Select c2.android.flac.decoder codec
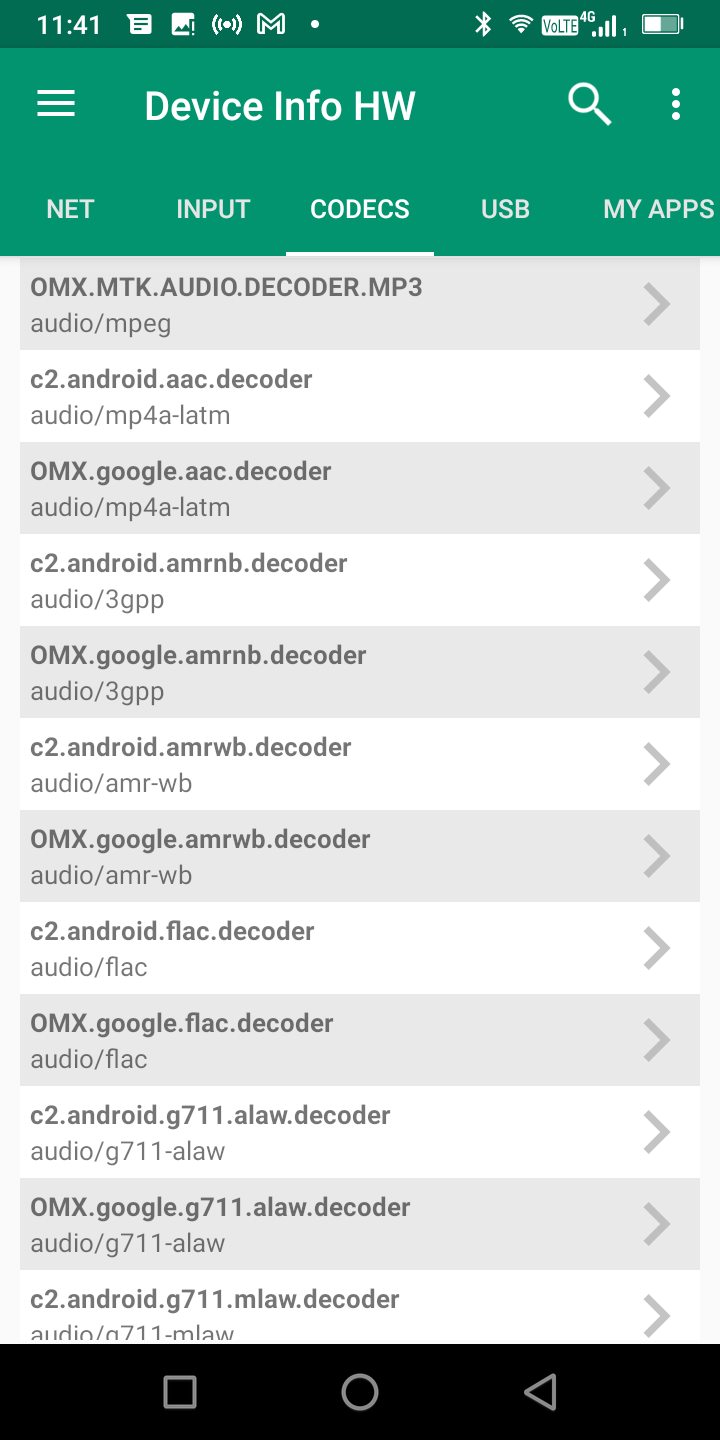Screen dimensions: 720x1440 click(360, 948)
